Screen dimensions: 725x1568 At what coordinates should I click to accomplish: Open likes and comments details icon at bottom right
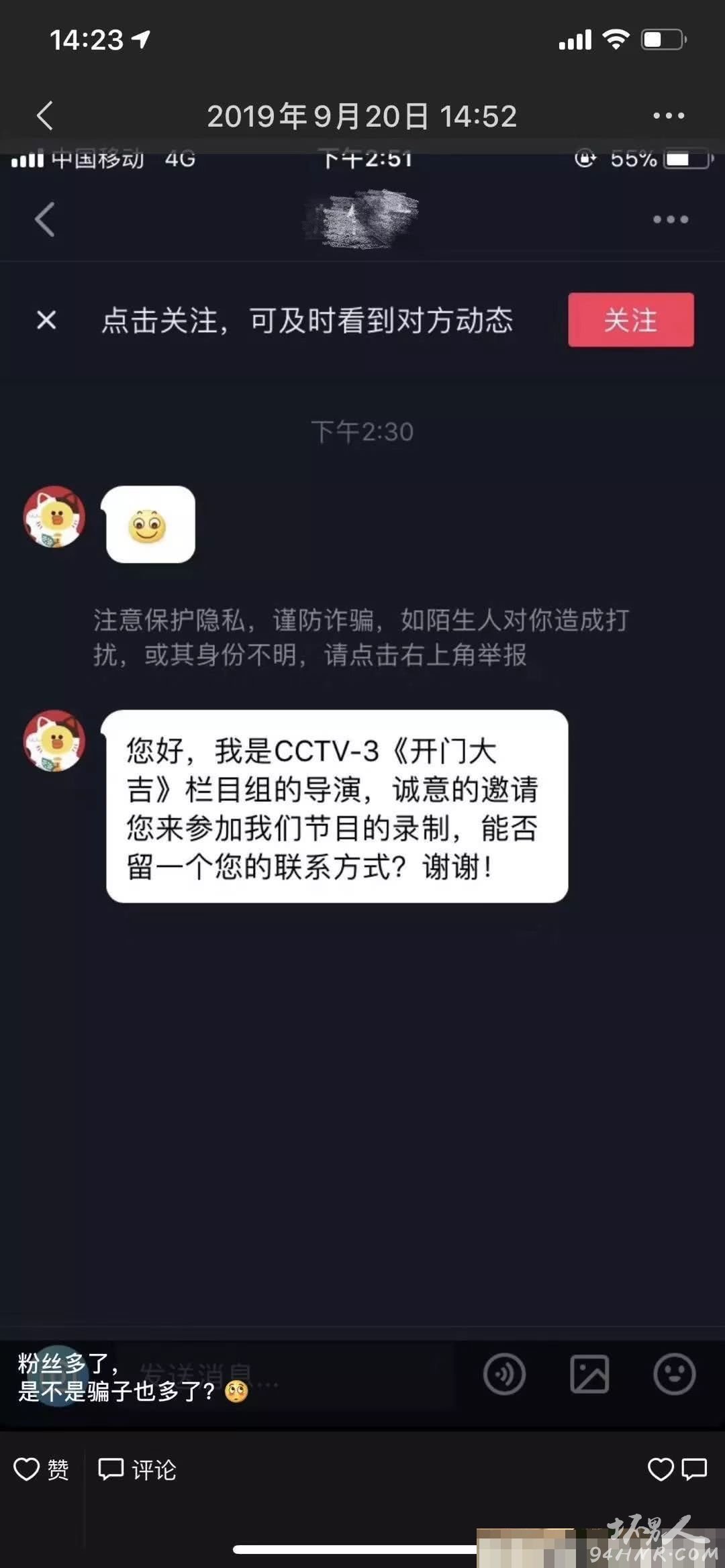coord(677,1469)
